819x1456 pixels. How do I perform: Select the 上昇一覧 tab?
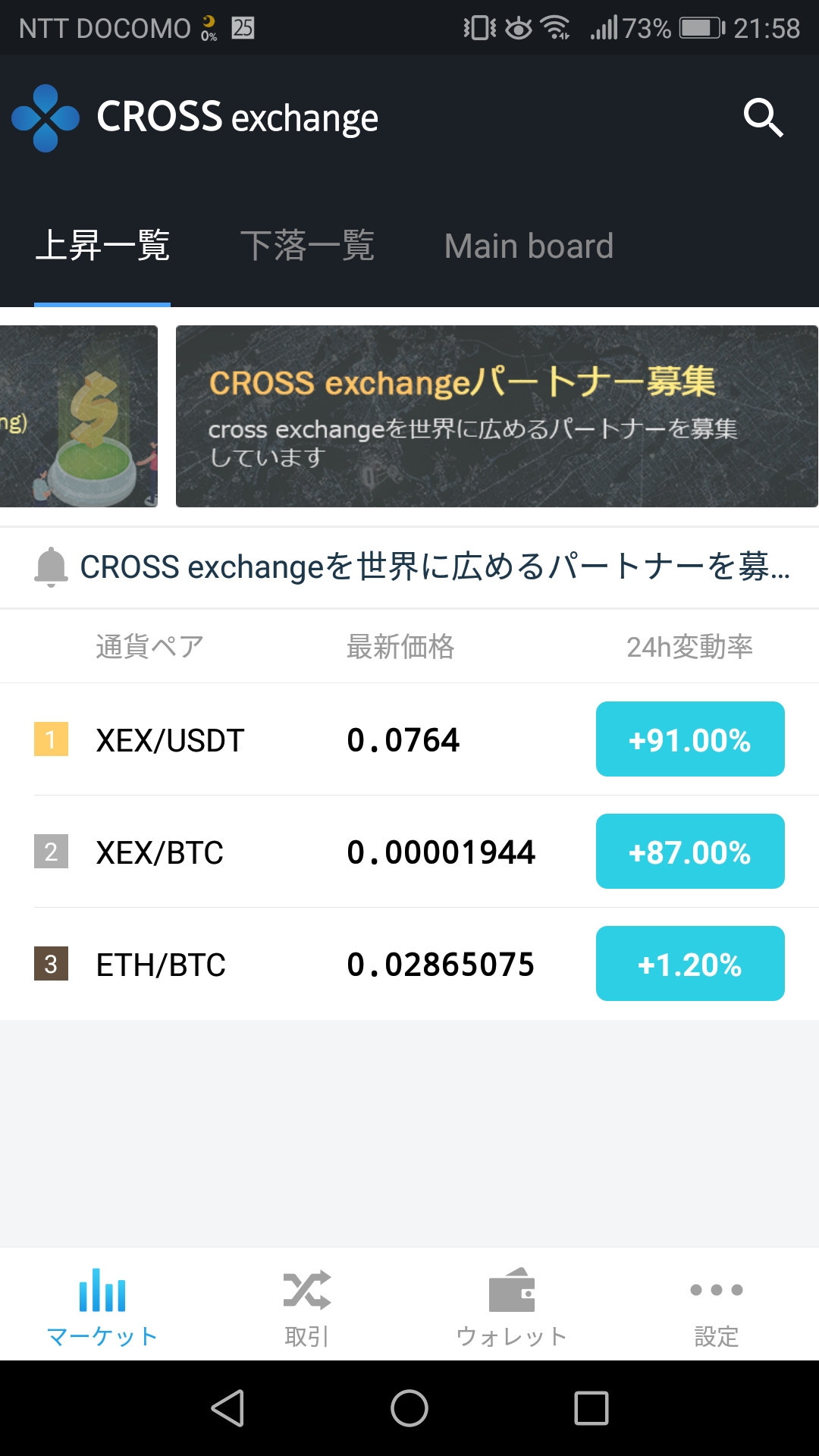point(102,246)
